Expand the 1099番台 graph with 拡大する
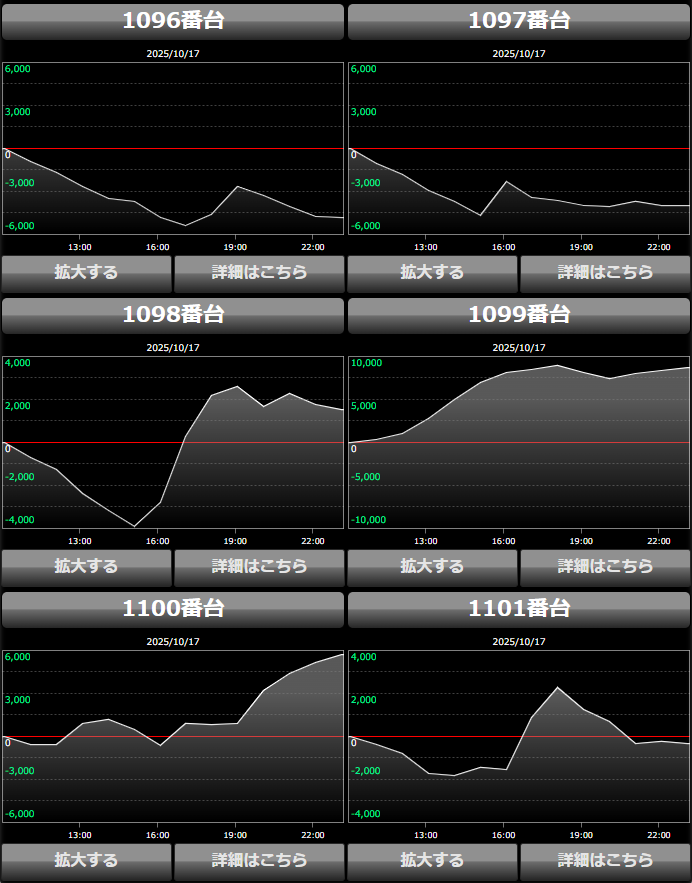Viewport: 692px width, 883px height. click(432, 566)
